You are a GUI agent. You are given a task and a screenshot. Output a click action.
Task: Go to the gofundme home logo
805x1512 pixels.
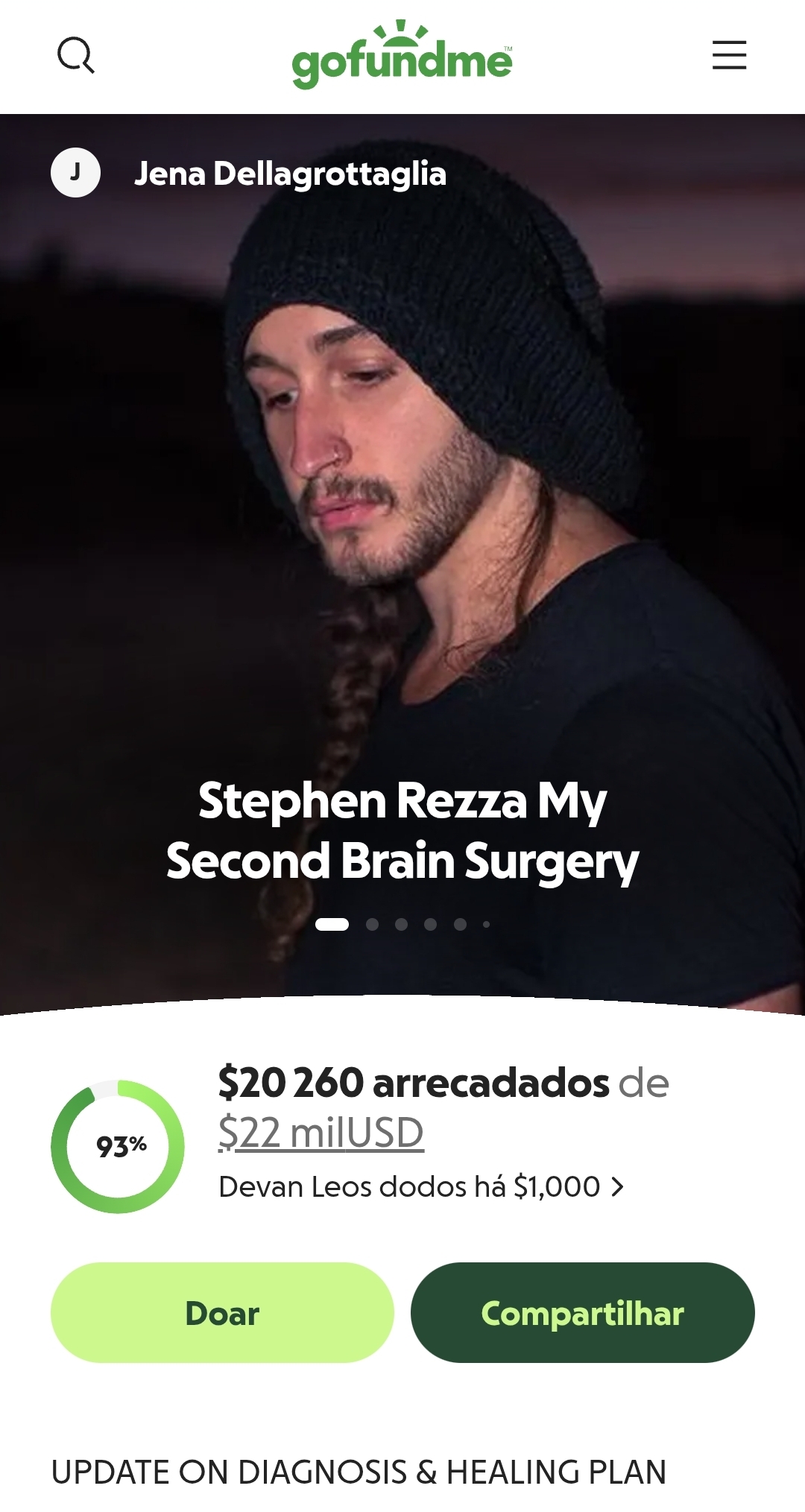[x=402, y=55]
